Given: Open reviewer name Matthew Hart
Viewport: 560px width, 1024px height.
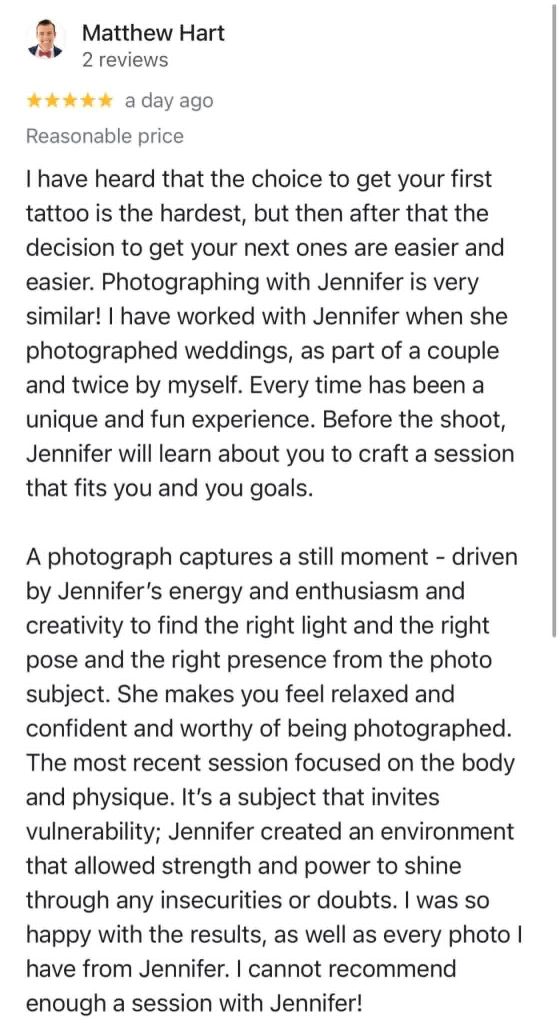Looking at the screenshot, I should pyautogui.click(x=153, y=33).
